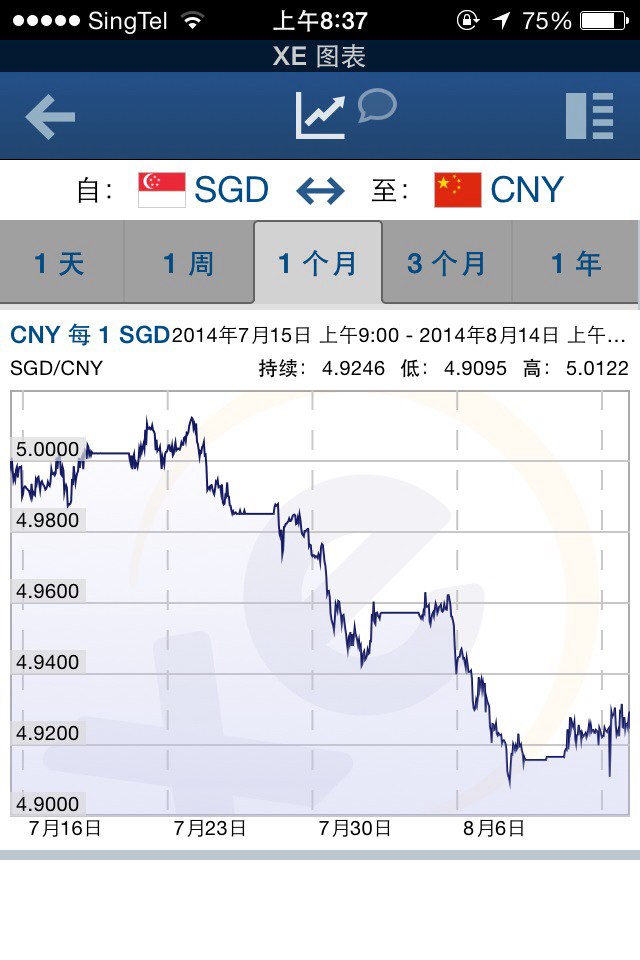
Task: Swap currencies with the double arrow
Action: [321, 190]
